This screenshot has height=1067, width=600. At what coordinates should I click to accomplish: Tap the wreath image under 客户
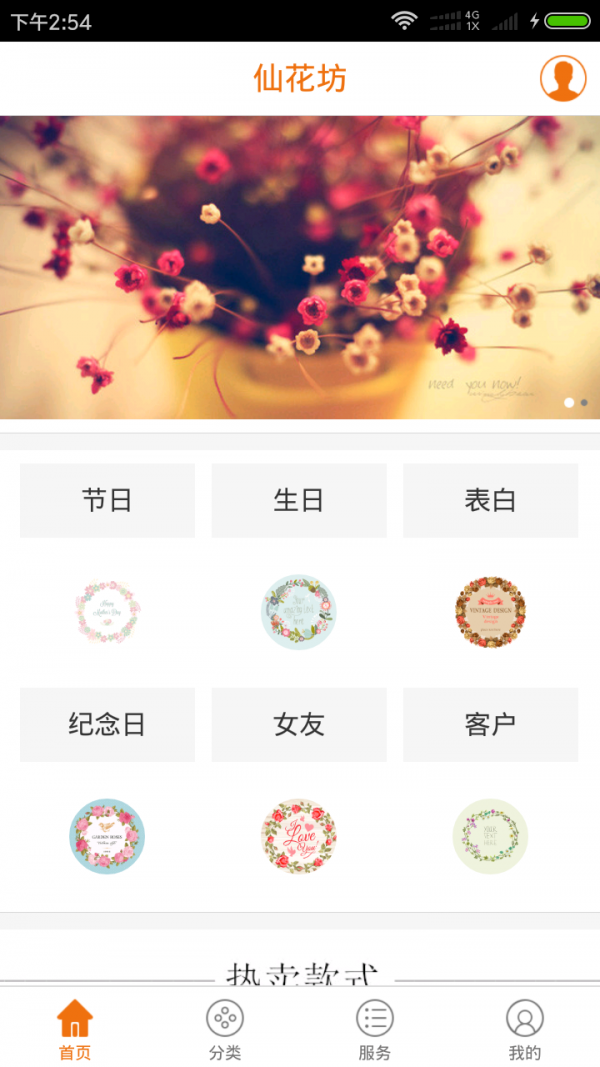tap(490, 836)
